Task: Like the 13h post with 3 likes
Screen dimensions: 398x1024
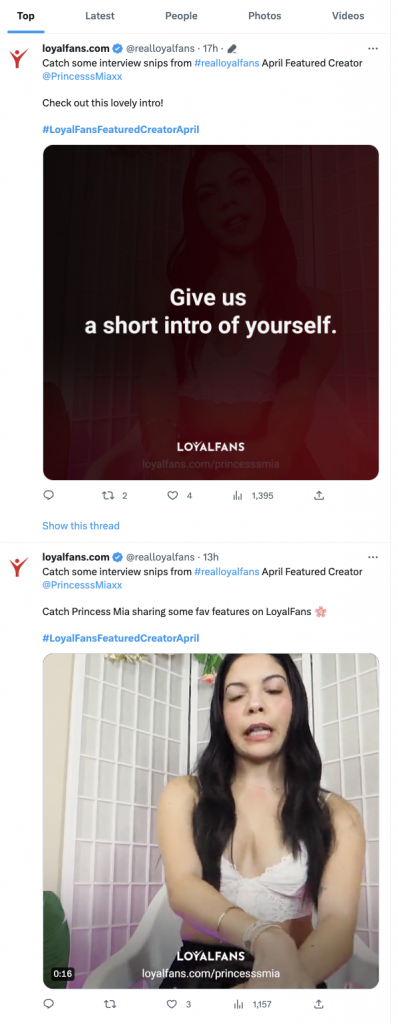Action: click(179, 1004)
